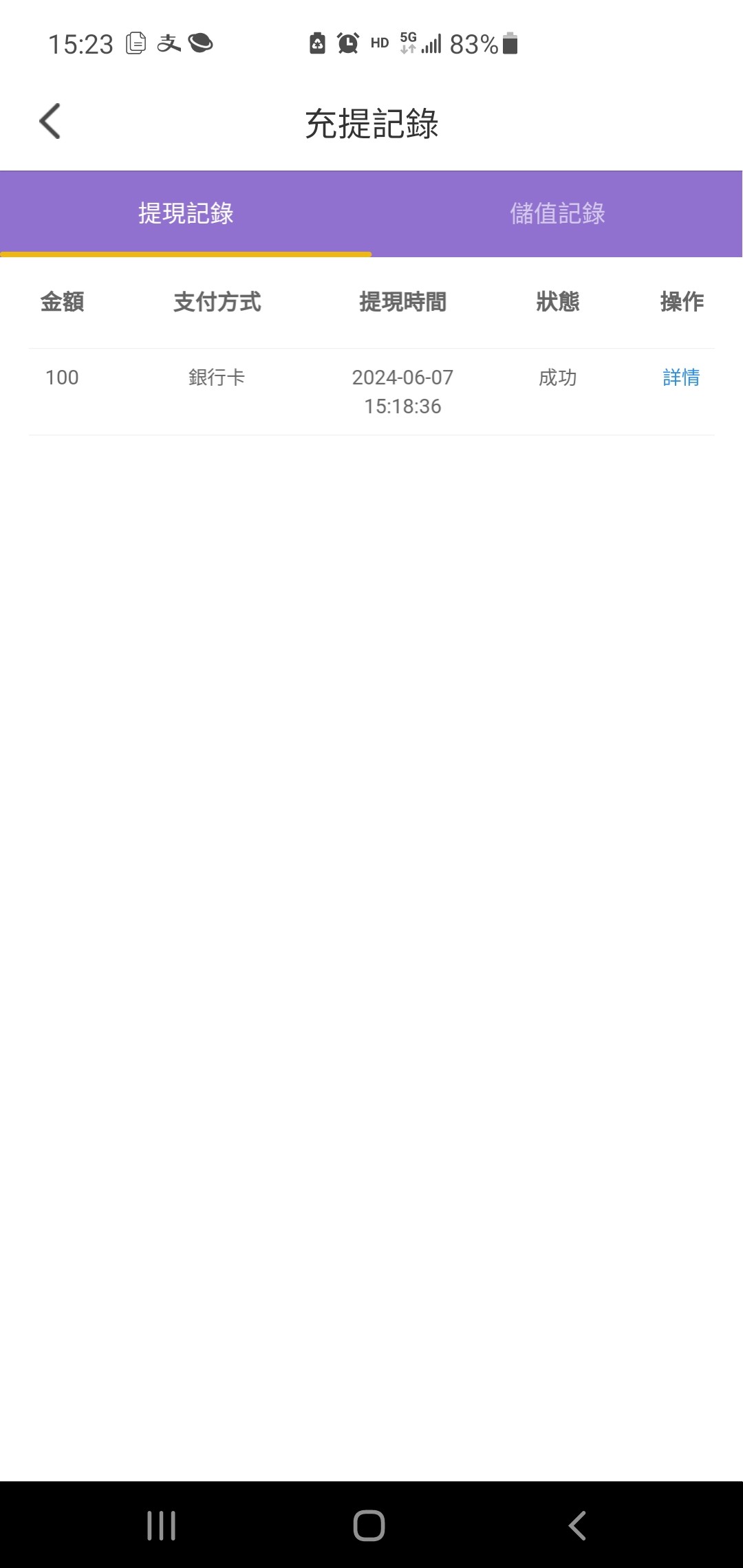
Task: Go to the home screen via the navigation bar
Action: pyautogui.click(x=369, y=1525)
